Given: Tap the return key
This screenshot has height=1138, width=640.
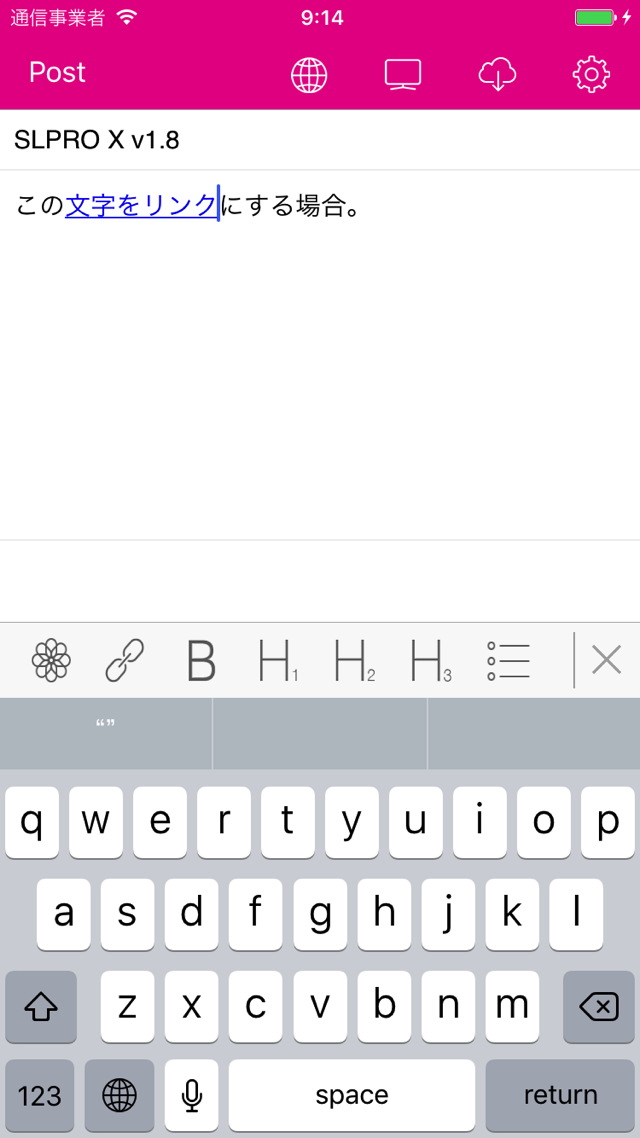Looking at the screenshot, I should tap(560, 1094).
